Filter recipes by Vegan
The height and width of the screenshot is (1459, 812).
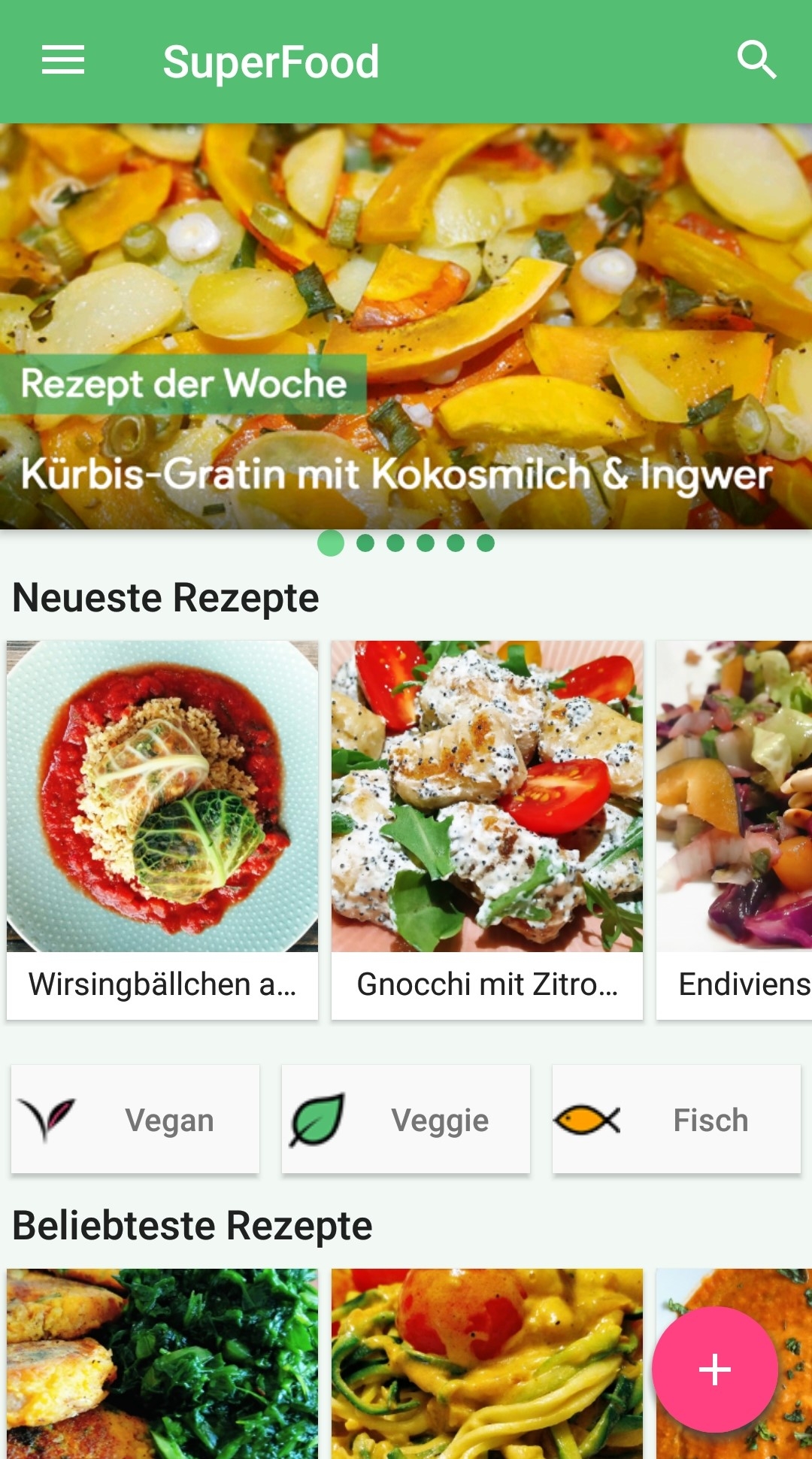coord(135,1119)
